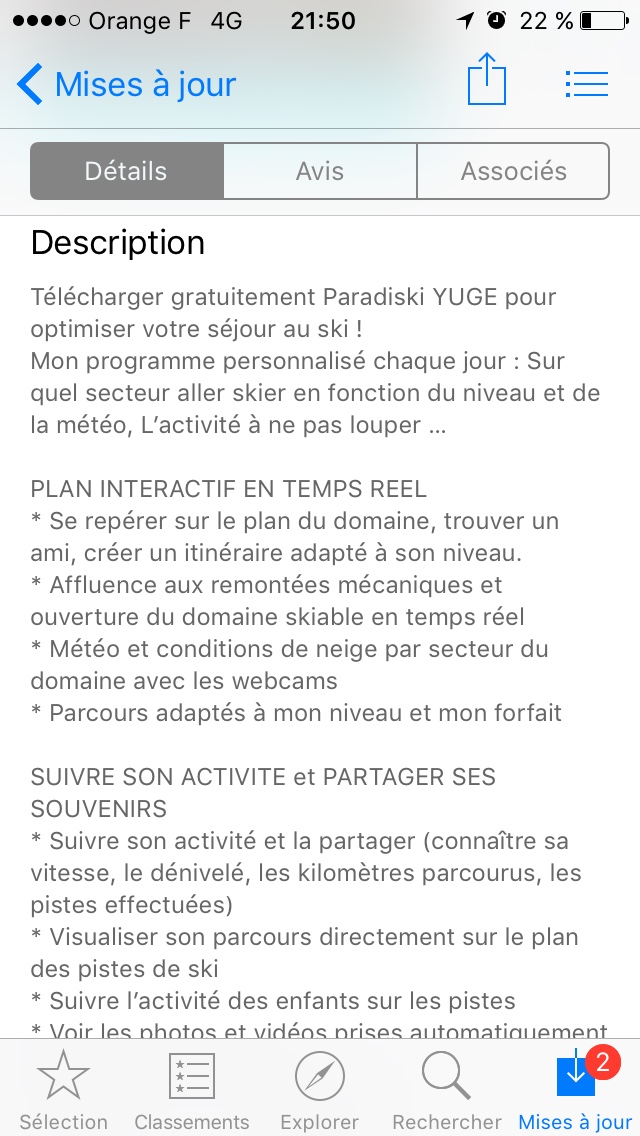Open the Sélection tab
The height and width of the screenshot is (1136, 640).
click(64, 1090)
